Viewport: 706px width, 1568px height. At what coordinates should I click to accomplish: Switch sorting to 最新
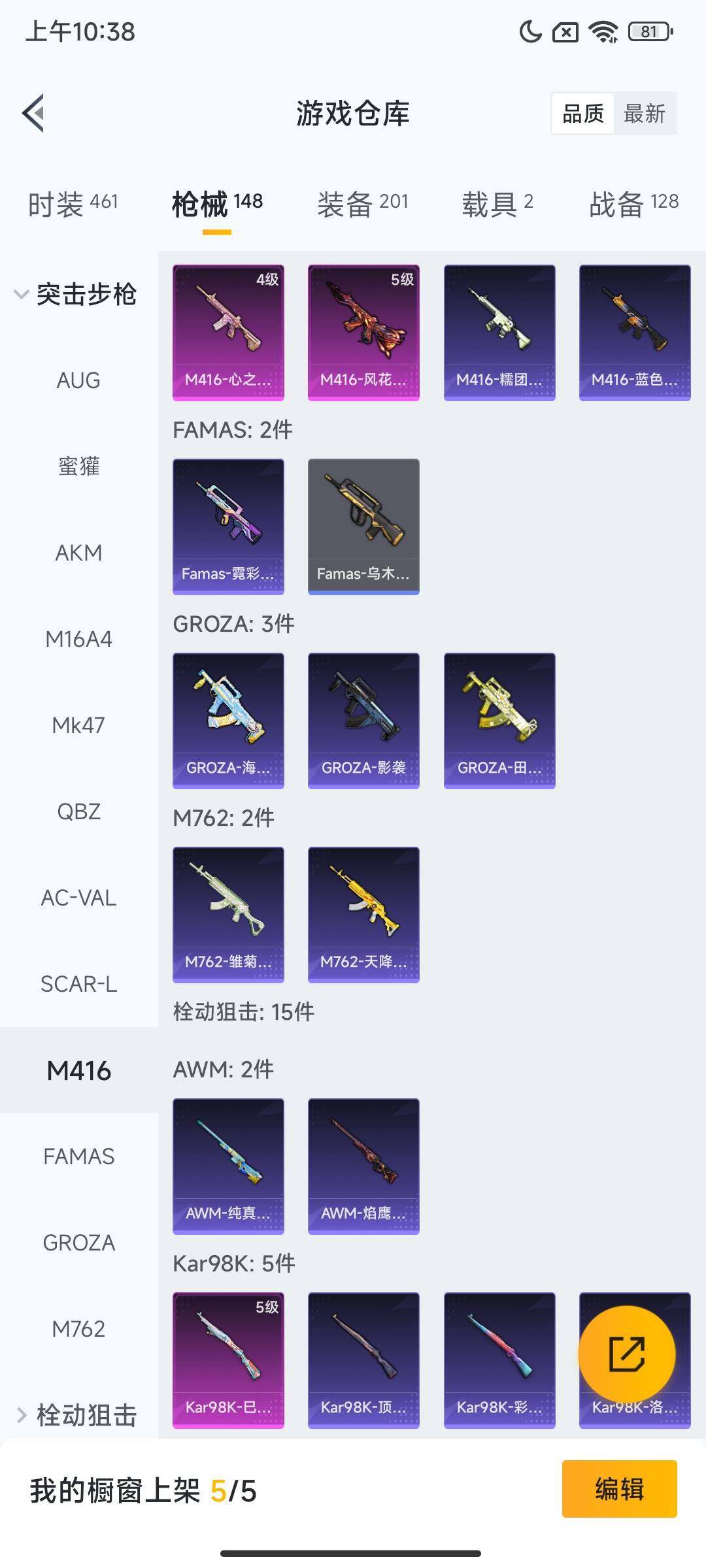pyautogui.click(x=644, y=114)
